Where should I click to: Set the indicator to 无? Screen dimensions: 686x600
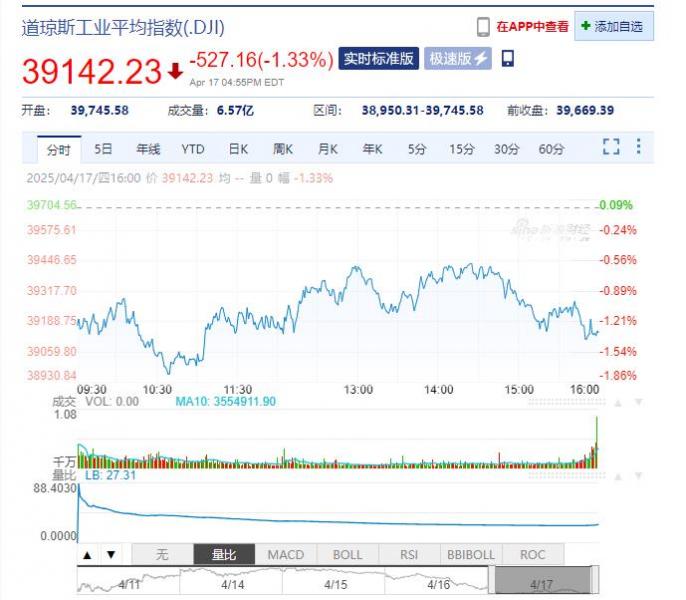pos(162,554)
